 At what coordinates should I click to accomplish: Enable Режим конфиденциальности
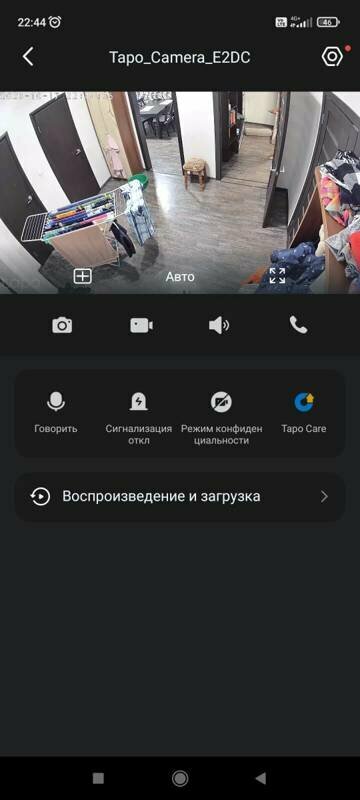click(x=221, y=418)
